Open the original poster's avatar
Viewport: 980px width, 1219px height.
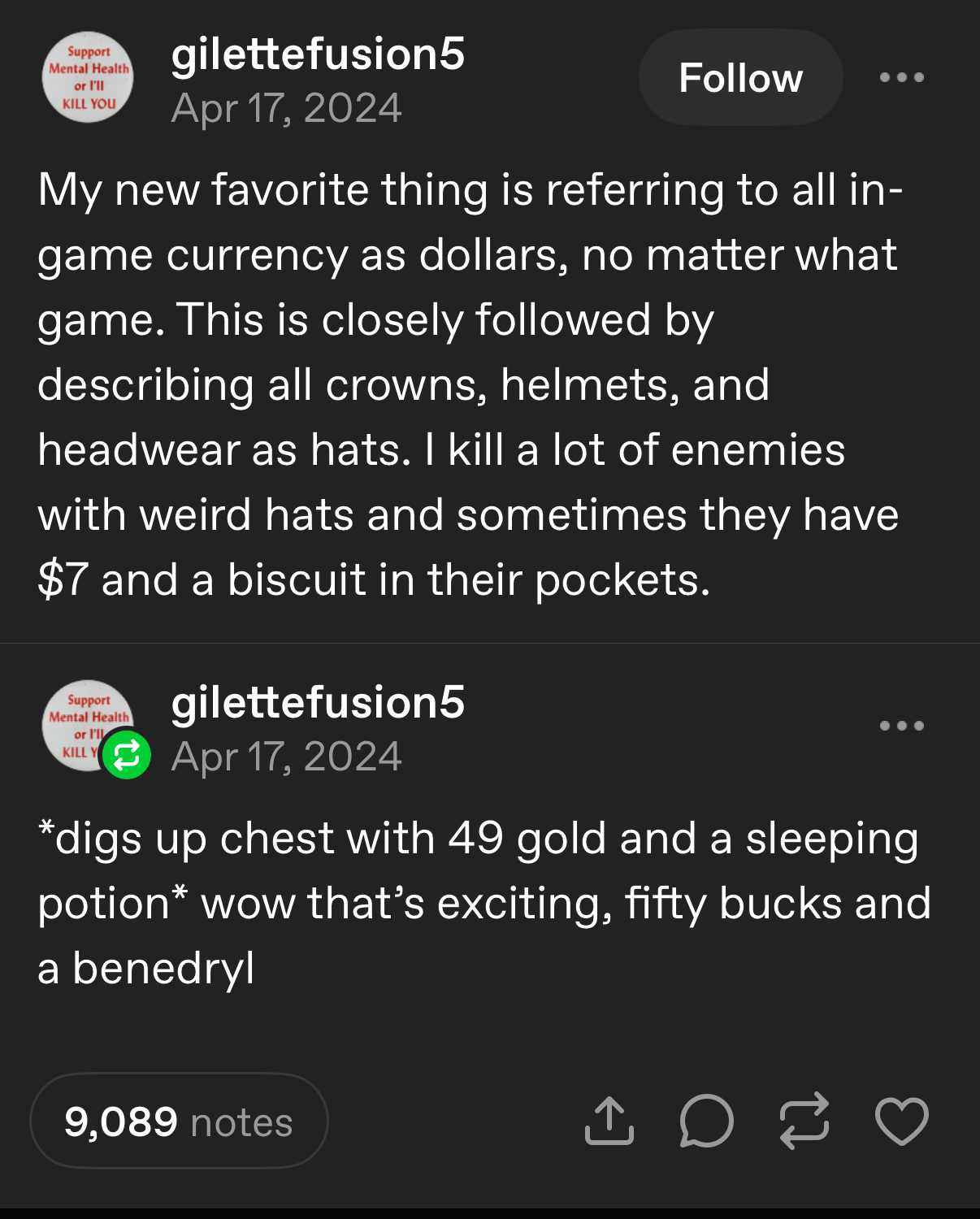click(88, 78)
